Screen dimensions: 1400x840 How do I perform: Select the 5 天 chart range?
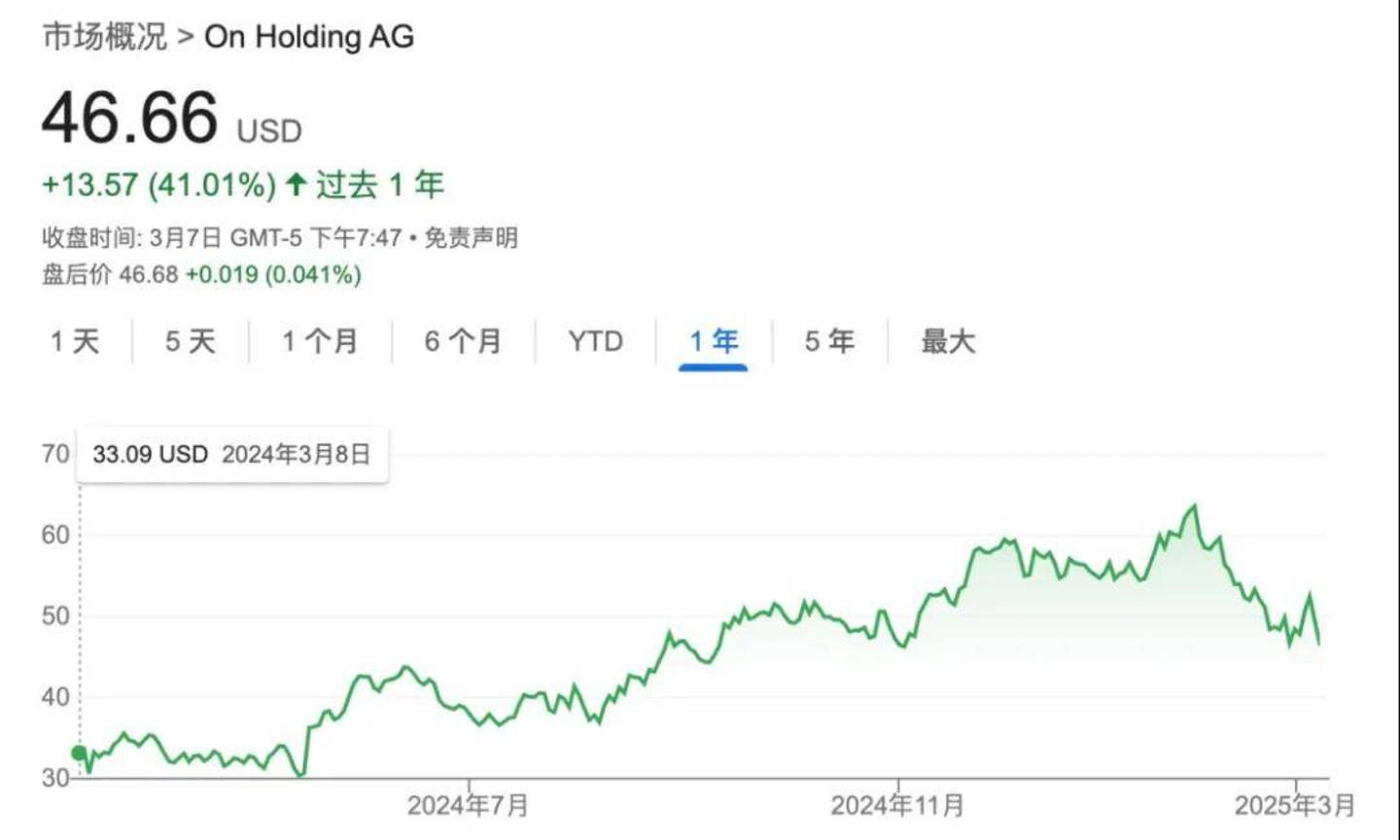(x=190, y=341)
